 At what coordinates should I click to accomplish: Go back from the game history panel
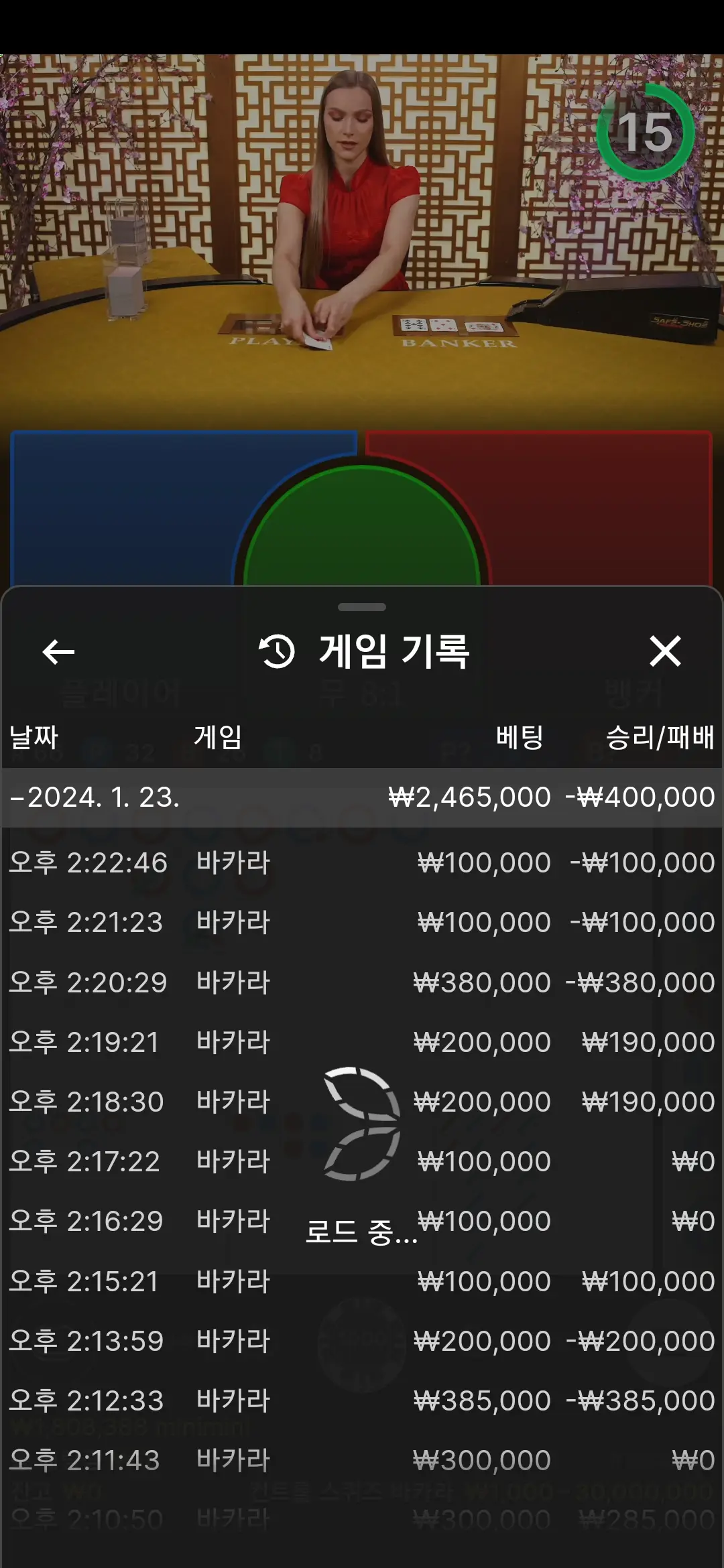click(58, 651)
